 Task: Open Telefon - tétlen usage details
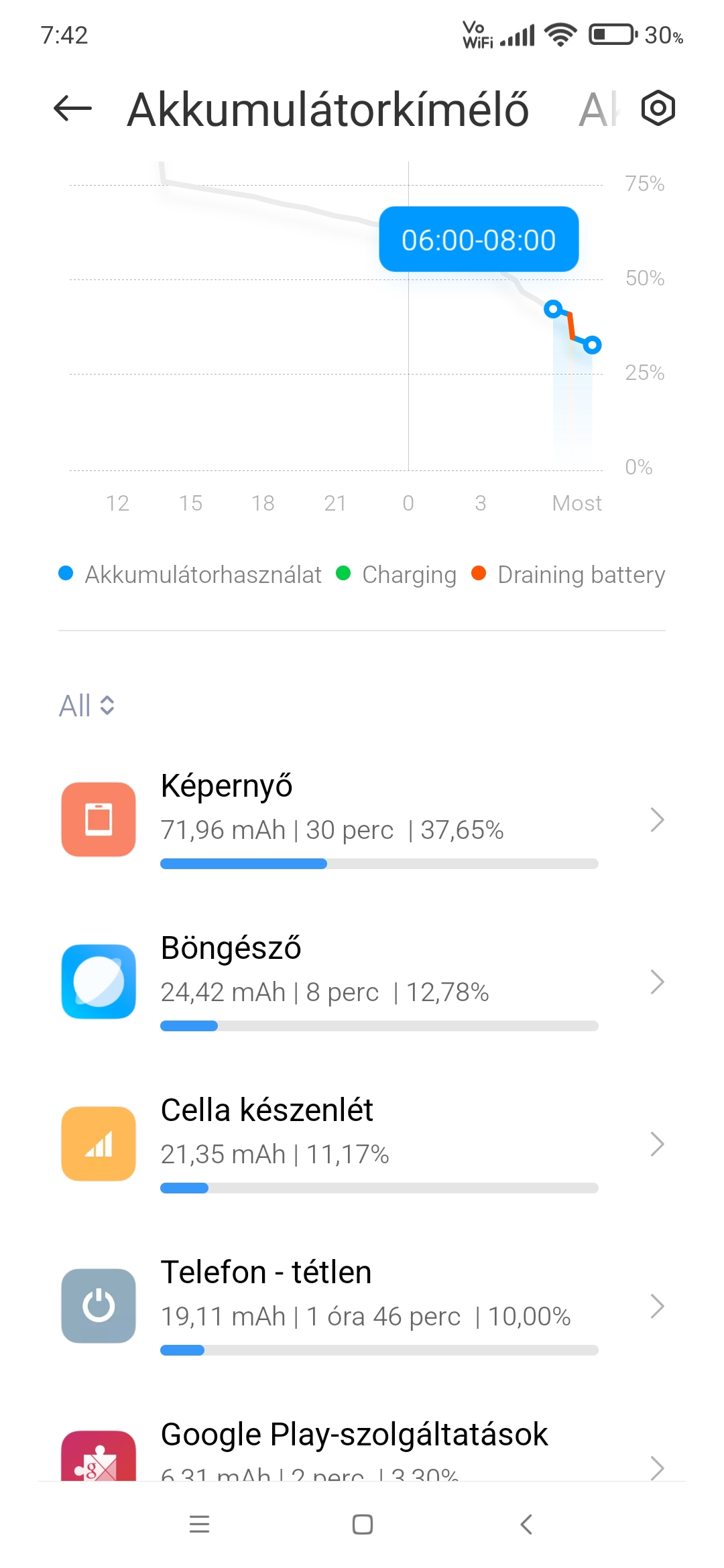[x=362, y=1306]
